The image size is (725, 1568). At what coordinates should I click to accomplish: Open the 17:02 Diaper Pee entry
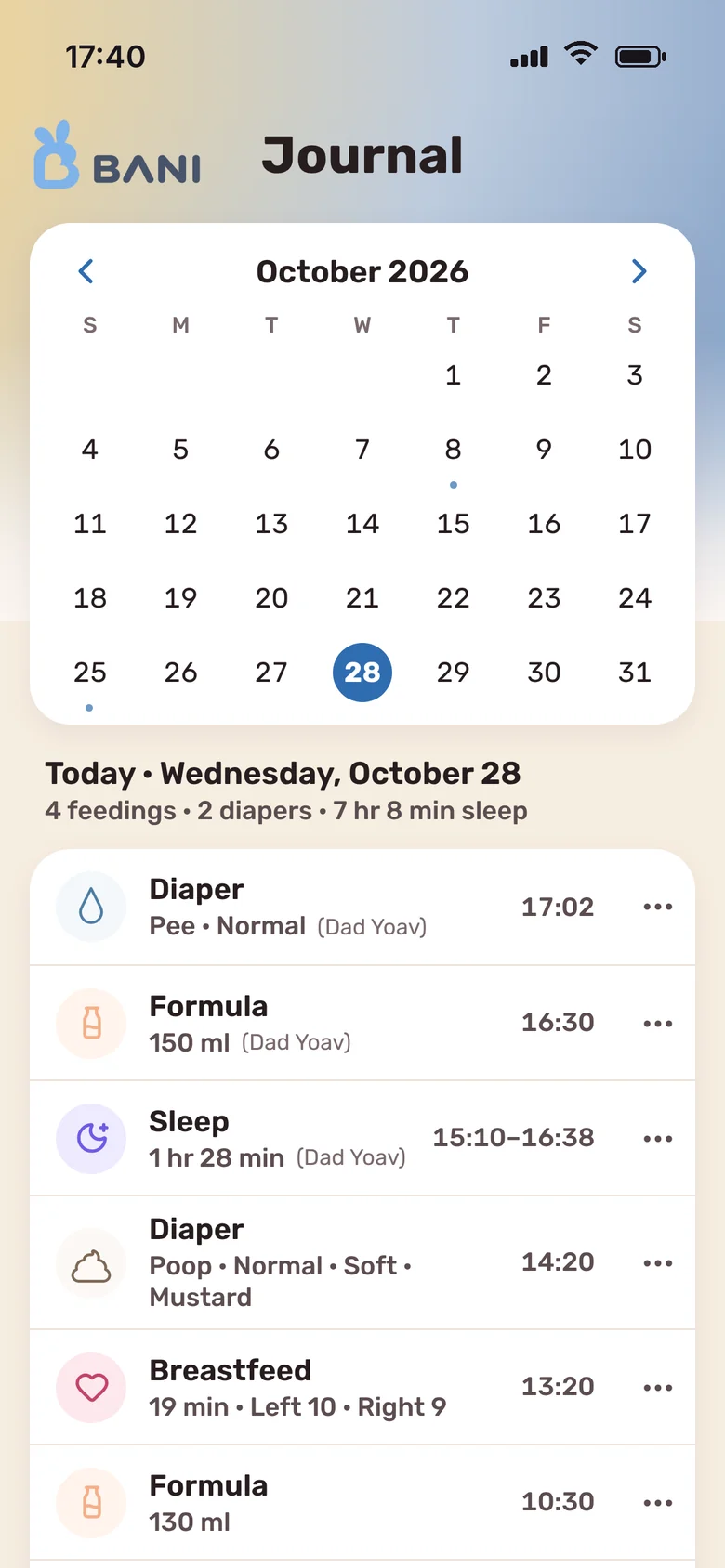pyautogui.click(x=362, y=907)
